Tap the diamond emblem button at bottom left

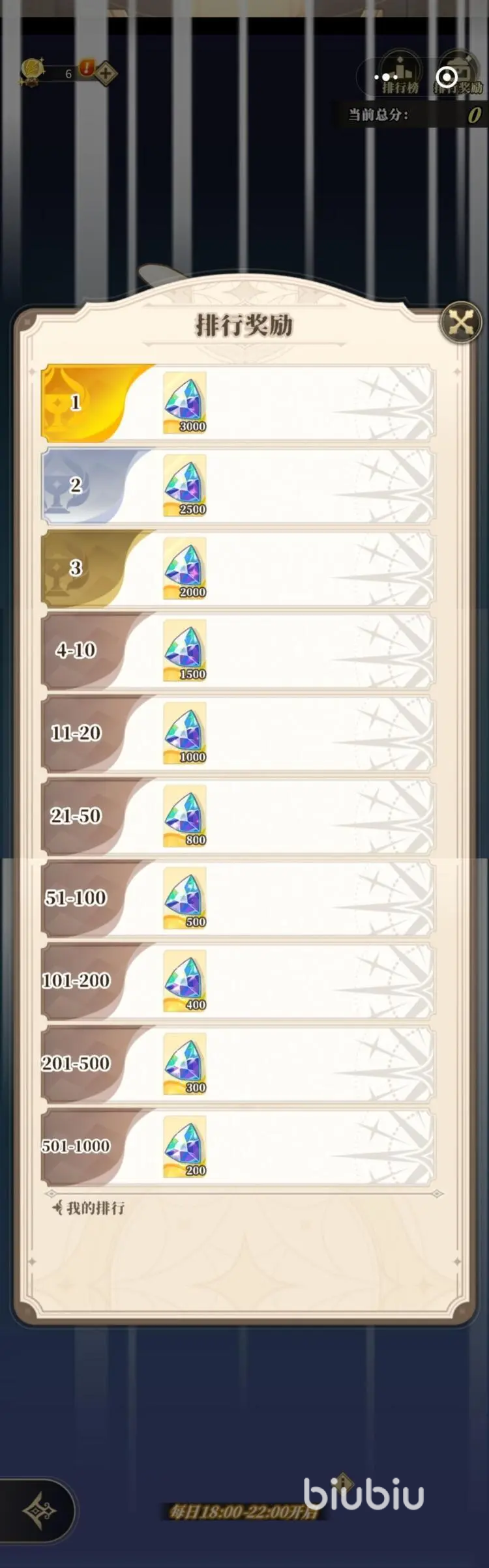pos(39,1511)
